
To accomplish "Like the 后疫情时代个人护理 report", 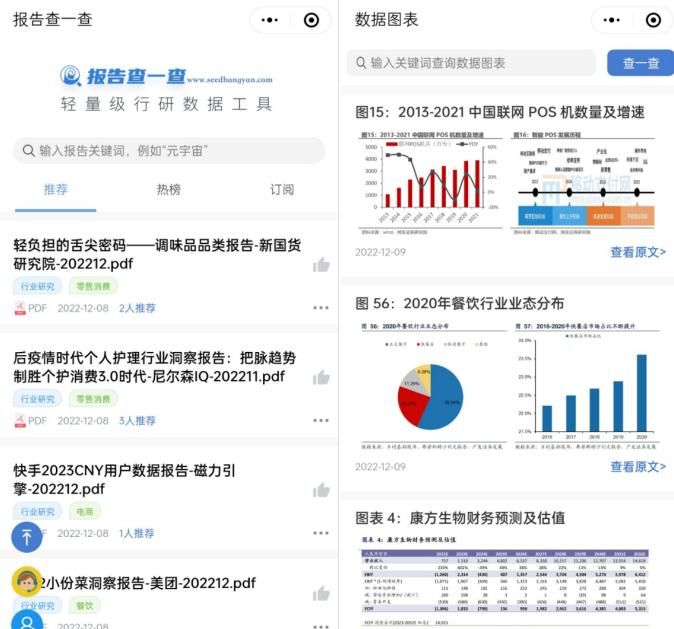I will click(x=321, y=378).
